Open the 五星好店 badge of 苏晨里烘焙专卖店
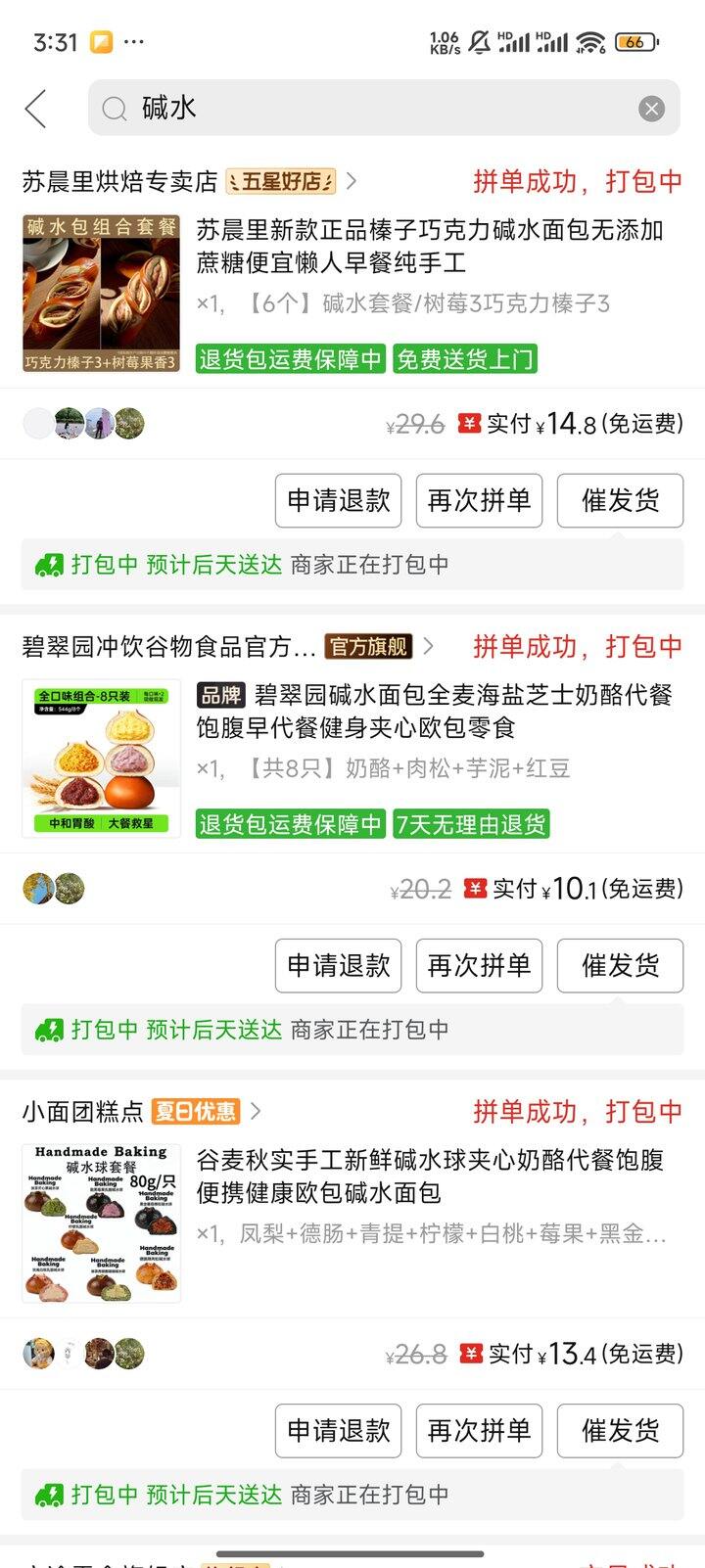Image resolution: width=705 pixels, height=1568 pixels. click(282, 181)
